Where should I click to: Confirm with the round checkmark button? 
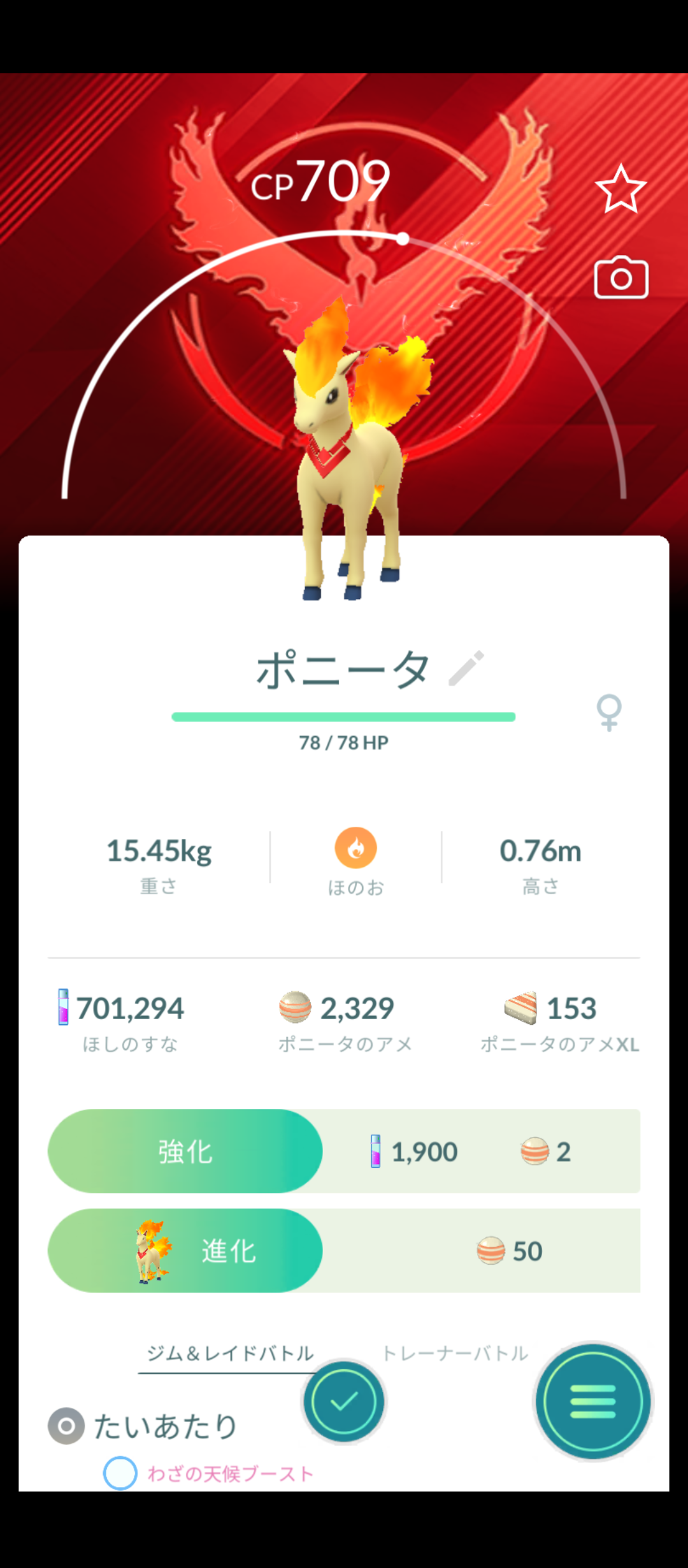(x=344, y=1401)
